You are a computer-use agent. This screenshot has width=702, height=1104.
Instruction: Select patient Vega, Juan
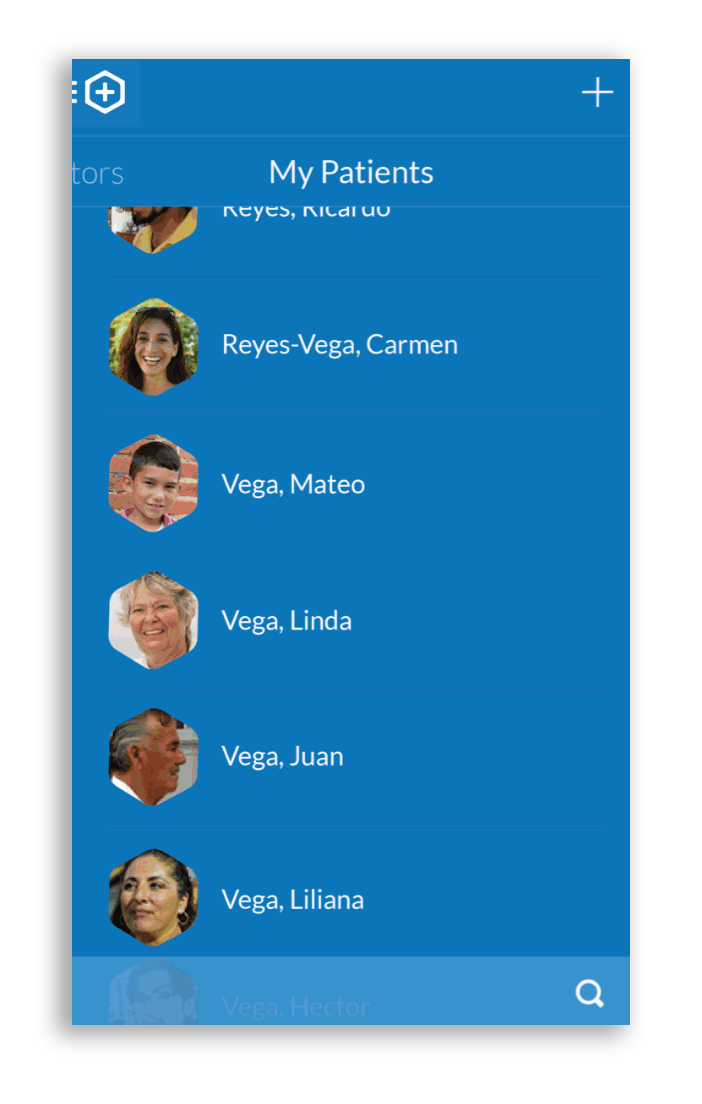click(x=282, y=757)
